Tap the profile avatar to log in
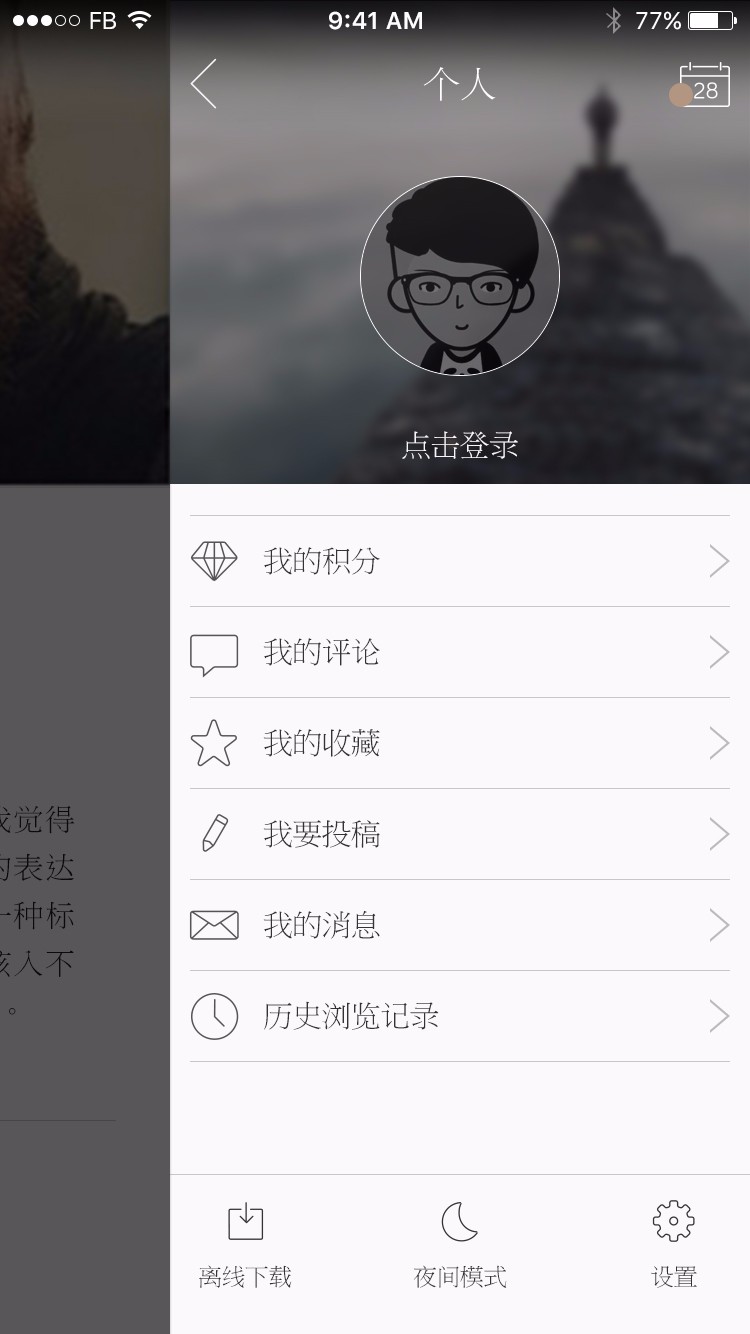 460,277
